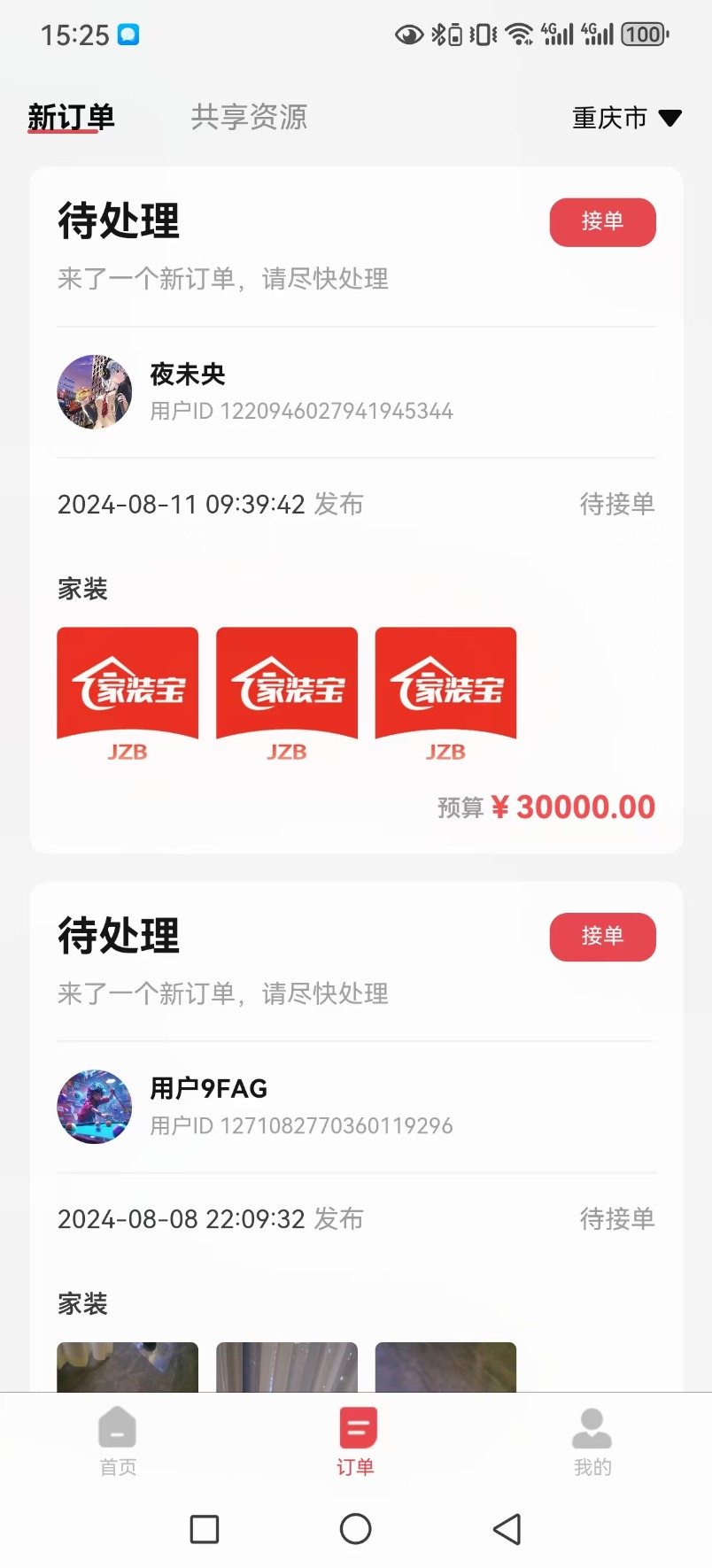View the first 家装宝 image in 夜未央's order
Viewport: 712px width, 1568px height.
click(128, 695)
